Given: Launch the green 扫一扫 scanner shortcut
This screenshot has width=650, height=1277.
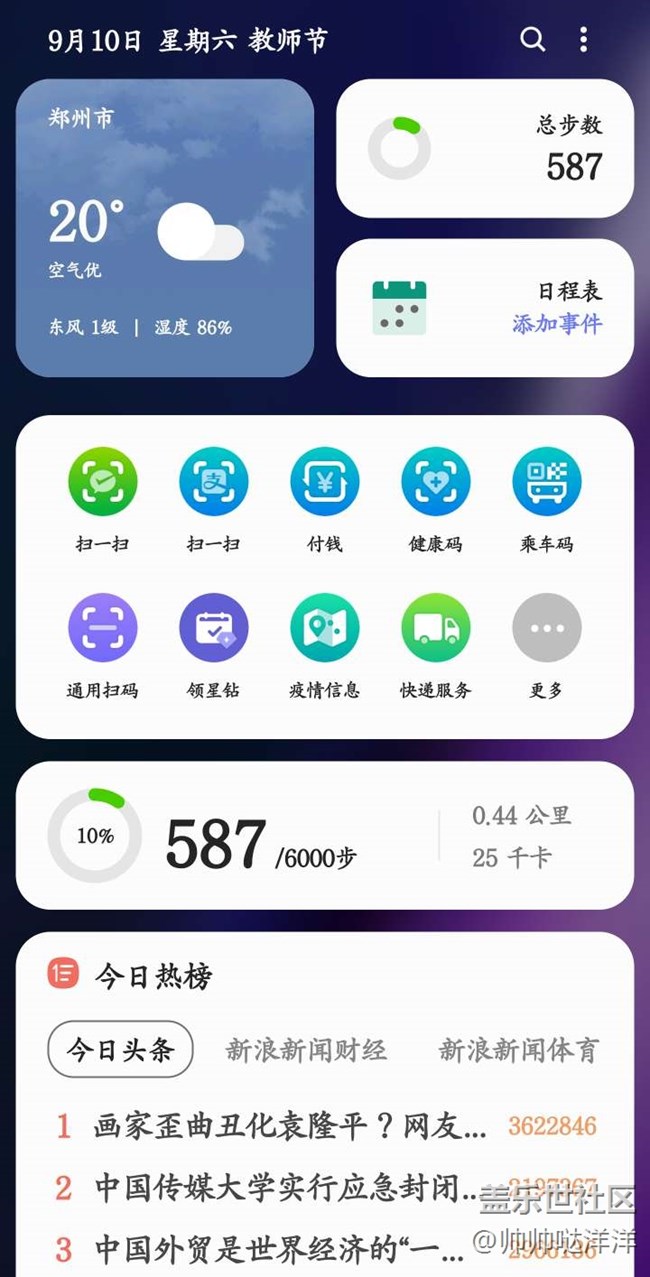Looking at the screenshot, I should 102,498.
